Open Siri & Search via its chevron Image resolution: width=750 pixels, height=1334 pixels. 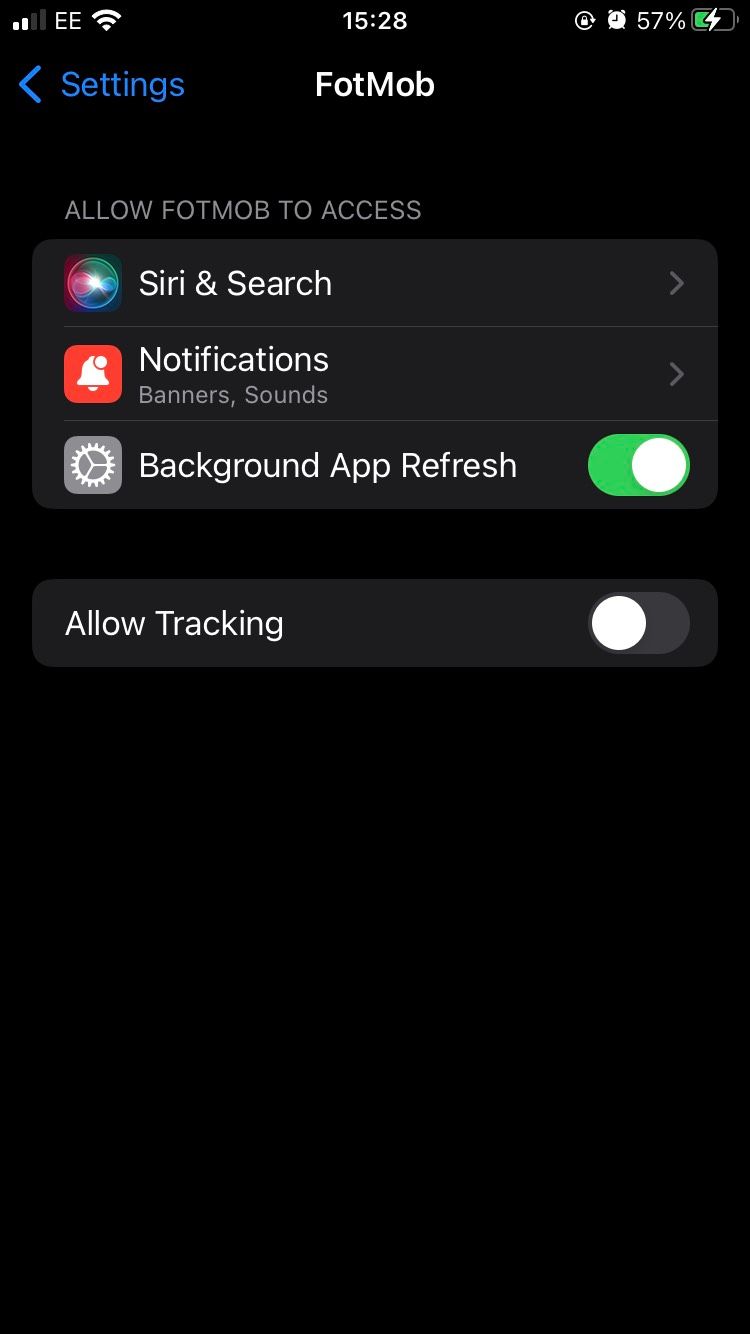676,283
